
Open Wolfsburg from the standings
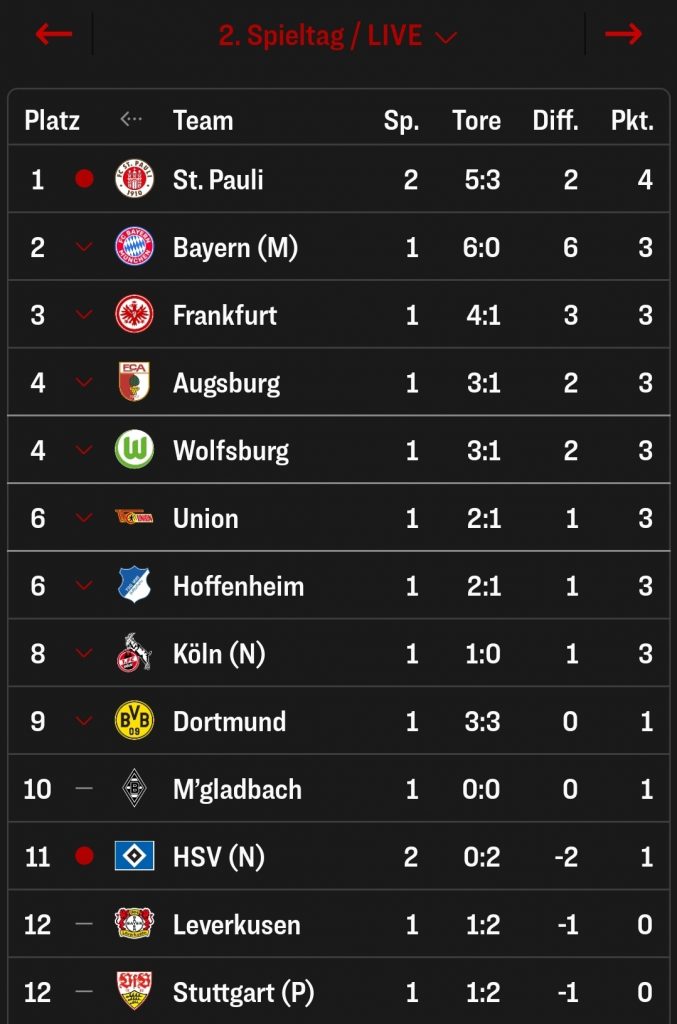click(x=230, y=451)
